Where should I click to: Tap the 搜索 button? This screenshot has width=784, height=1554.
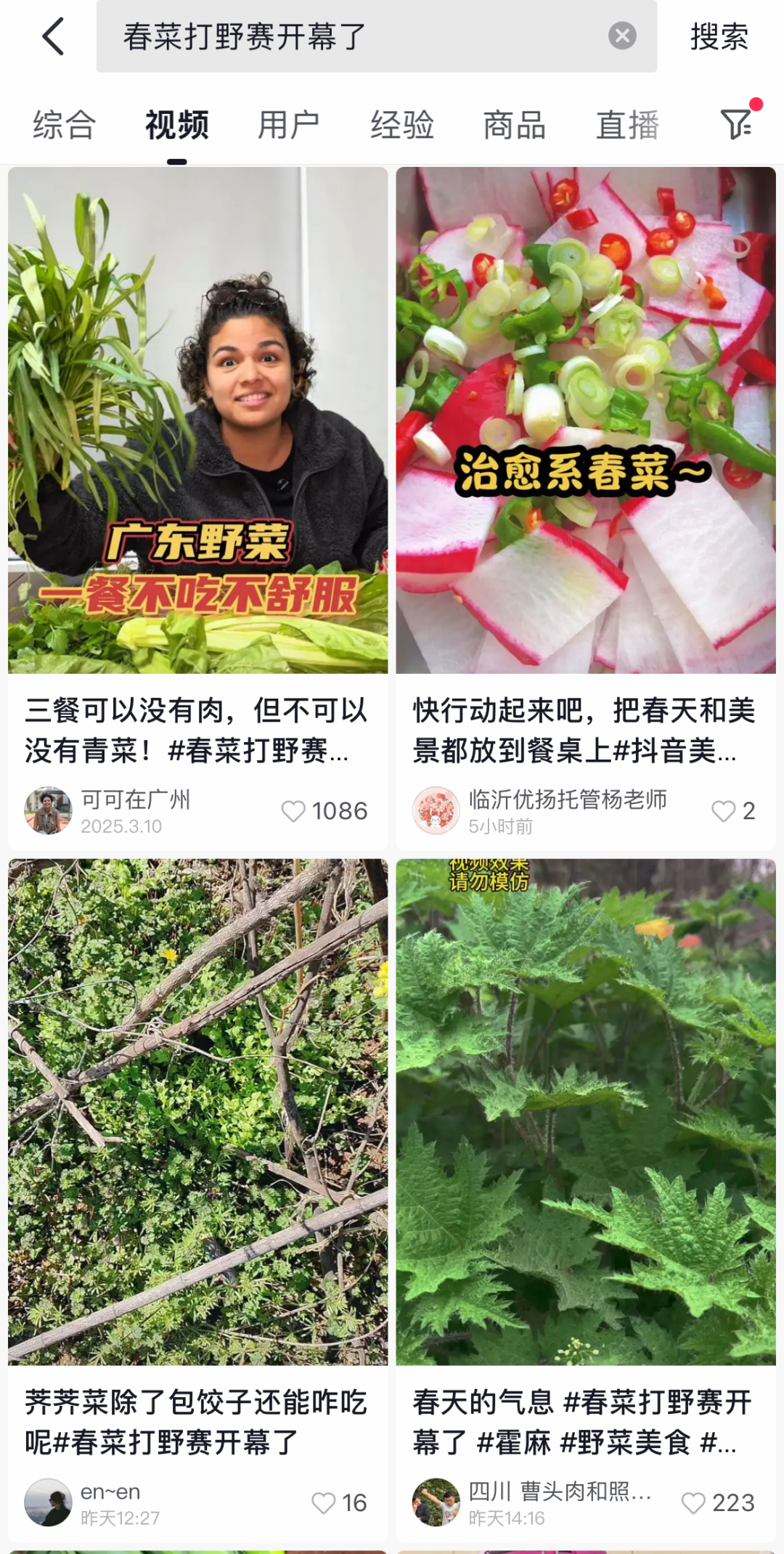719,36
